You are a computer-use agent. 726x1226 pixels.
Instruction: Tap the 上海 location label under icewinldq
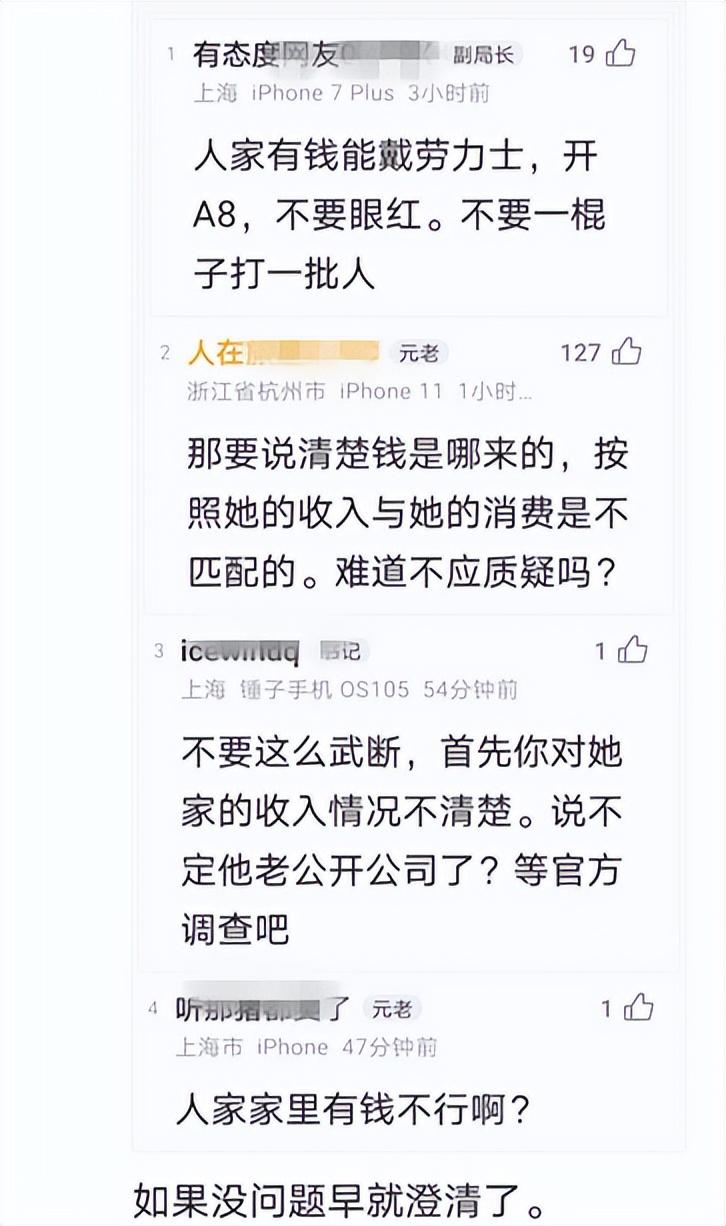click(x=205, y=689)
